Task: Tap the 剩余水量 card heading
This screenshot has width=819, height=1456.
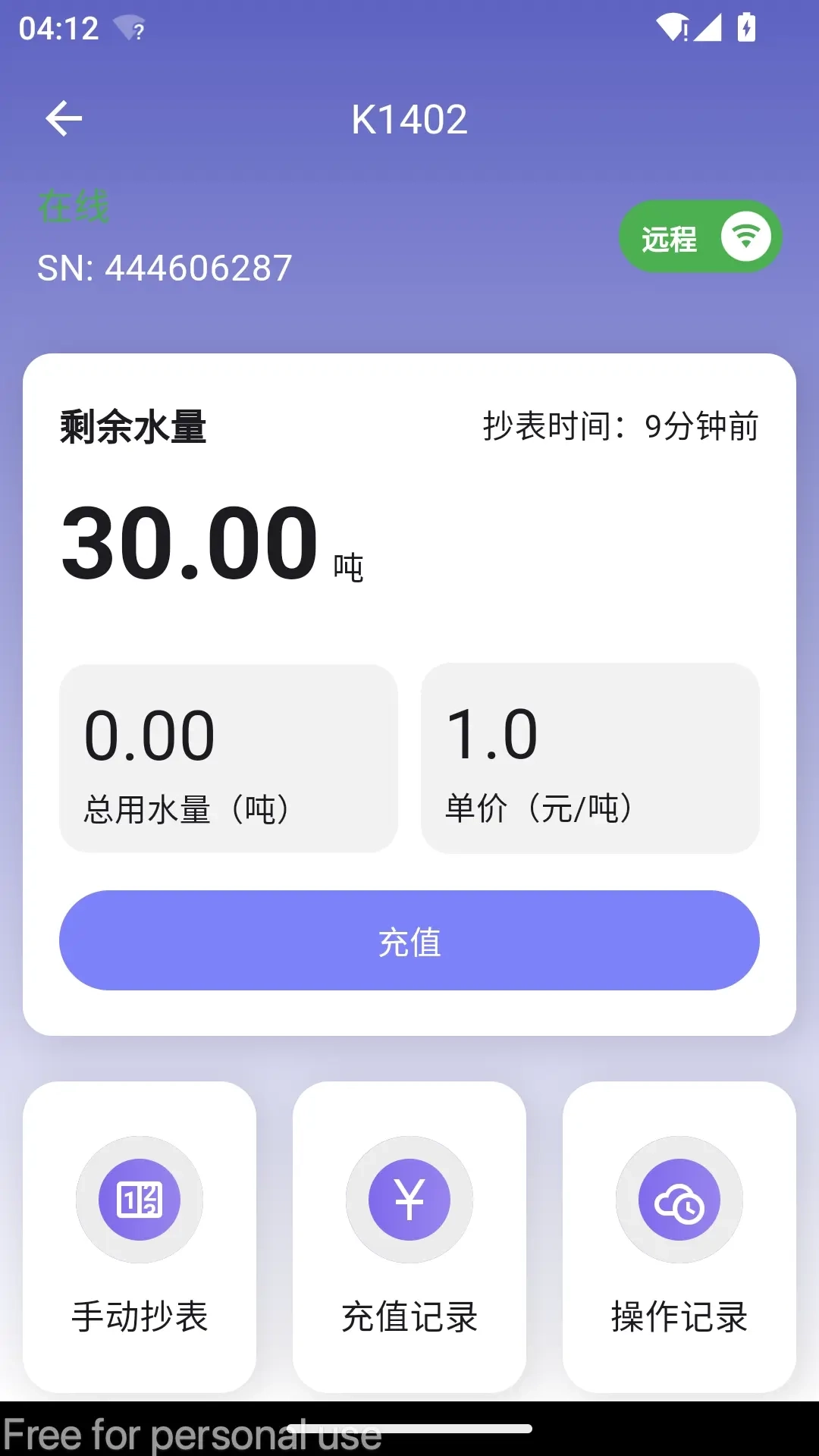Action: [x=133, y=426]
